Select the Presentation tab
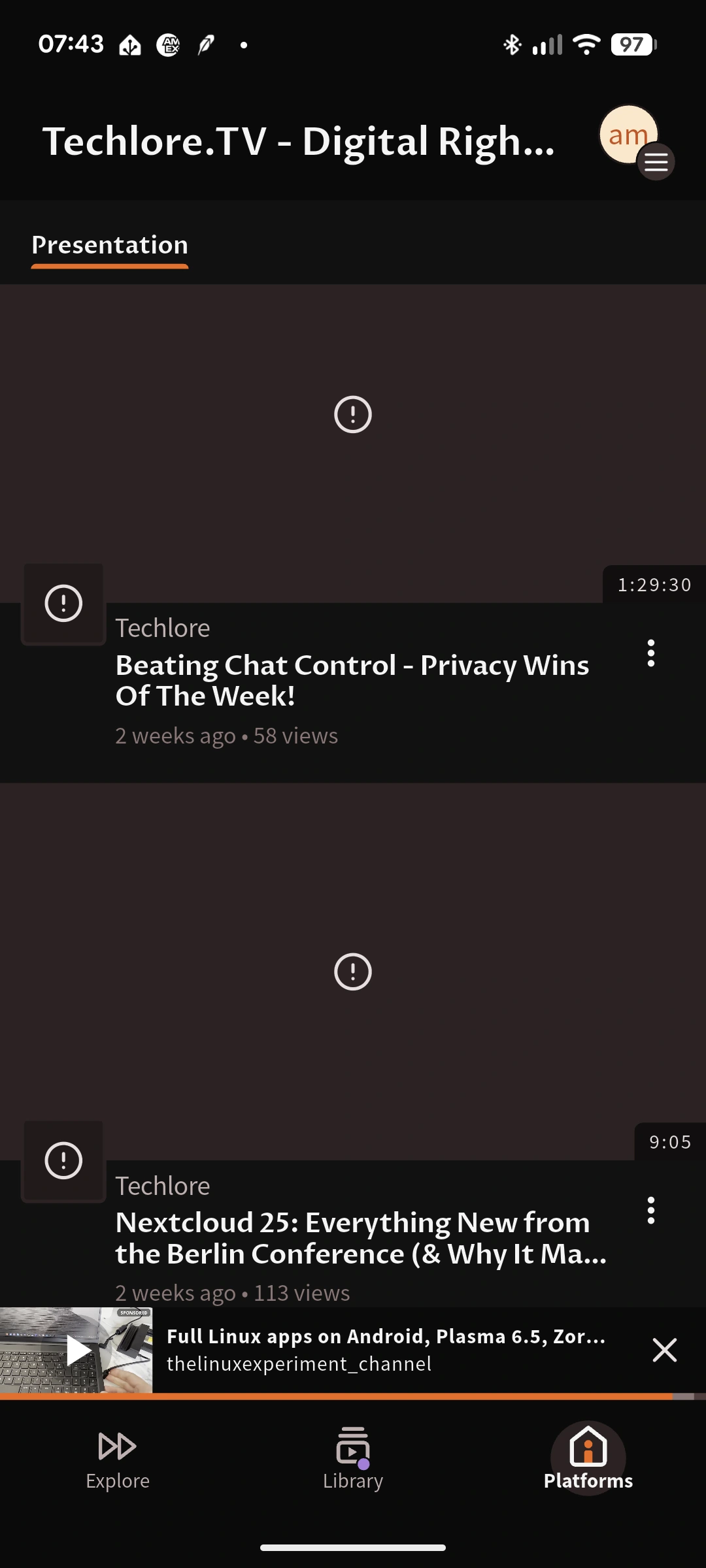The height and width of the screenshot is (1568, 706). [110, 245]
